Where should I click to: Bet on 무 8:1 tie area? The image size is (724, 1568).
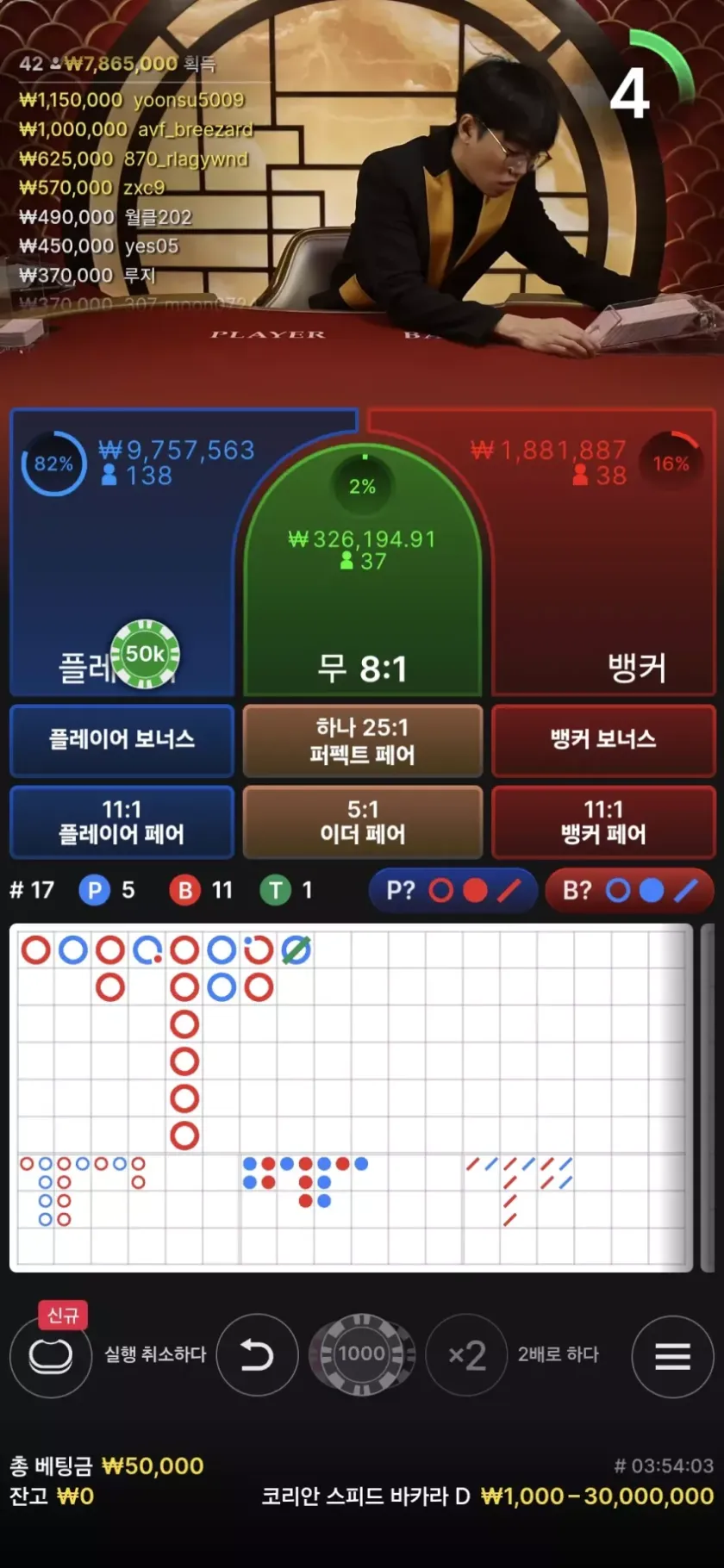pos(362,603)
